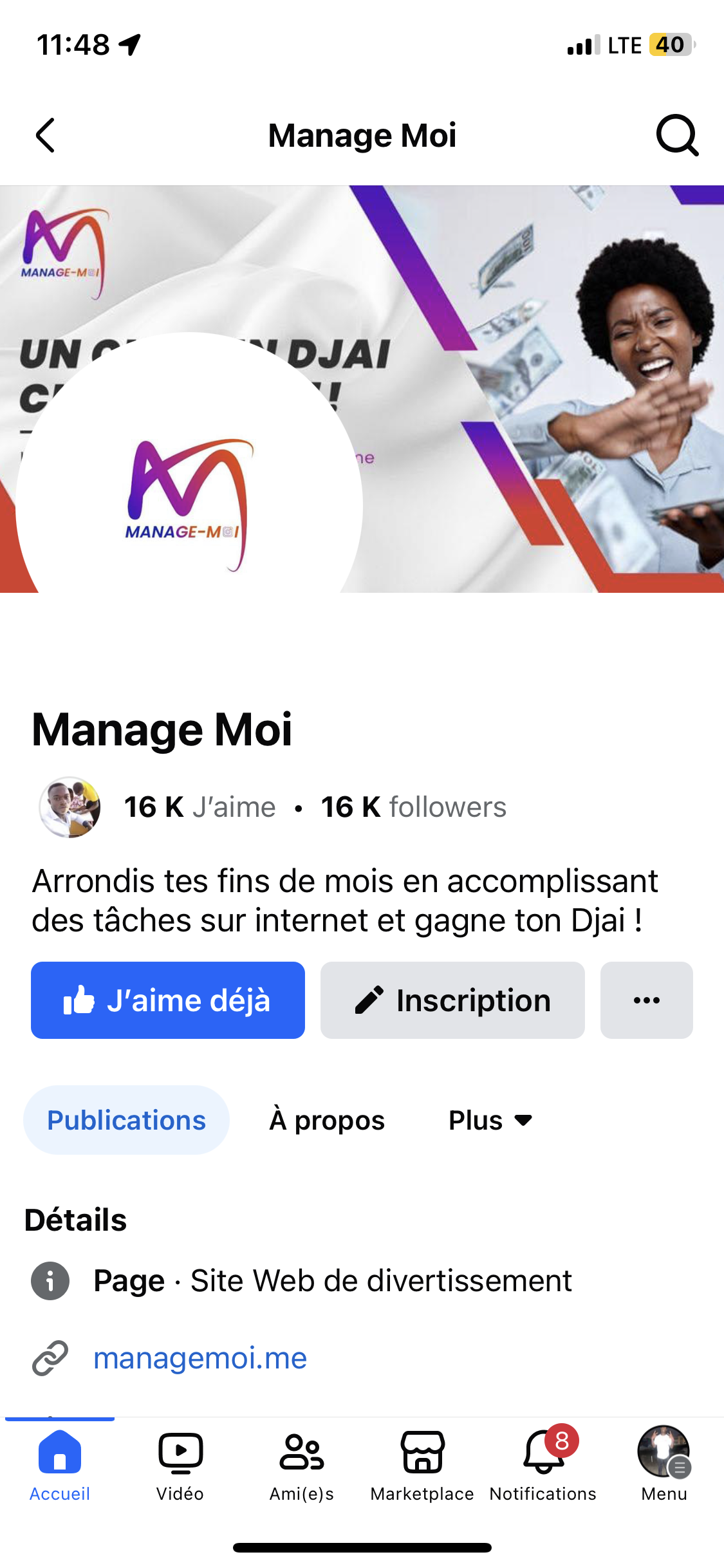Screen dimensions: 724x1568
Task: Expand the Plus dropdown
Action: tap(490, 1120)
